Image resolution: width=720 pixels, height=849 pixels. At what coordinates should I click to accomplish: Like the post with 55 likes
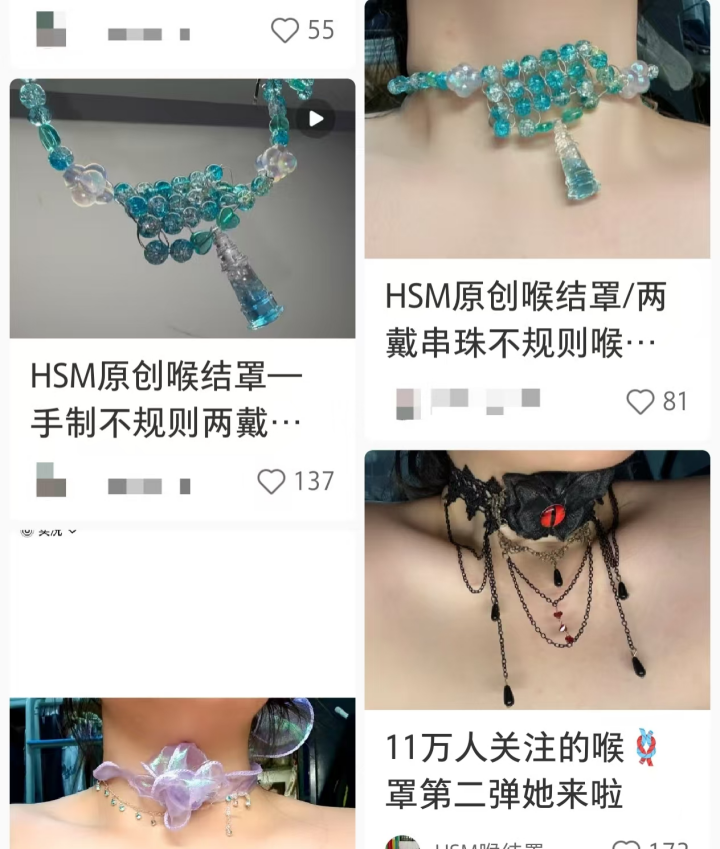(x=286, y=31)
